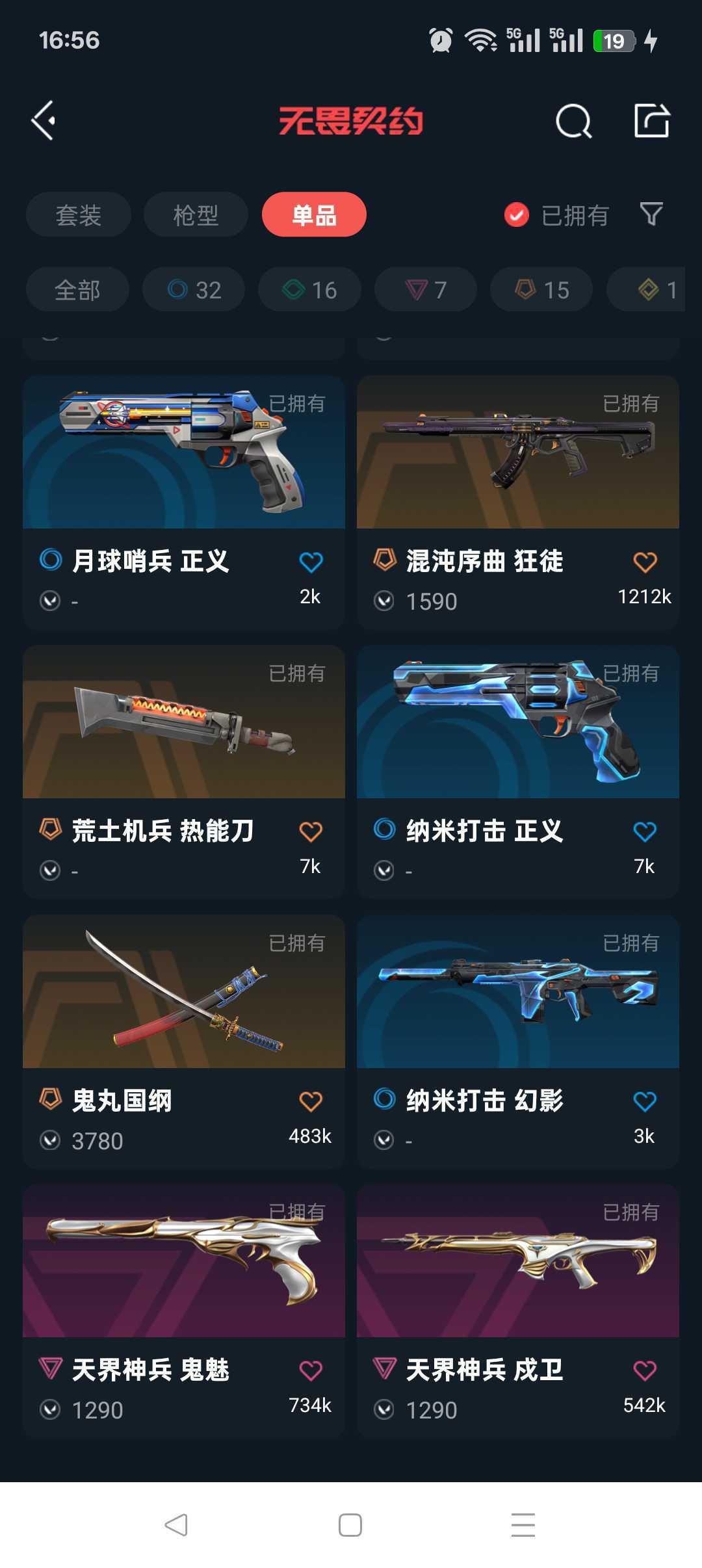
Task: Open the 纳米打击 幻影 skin card
Action: pos(518,1041)
